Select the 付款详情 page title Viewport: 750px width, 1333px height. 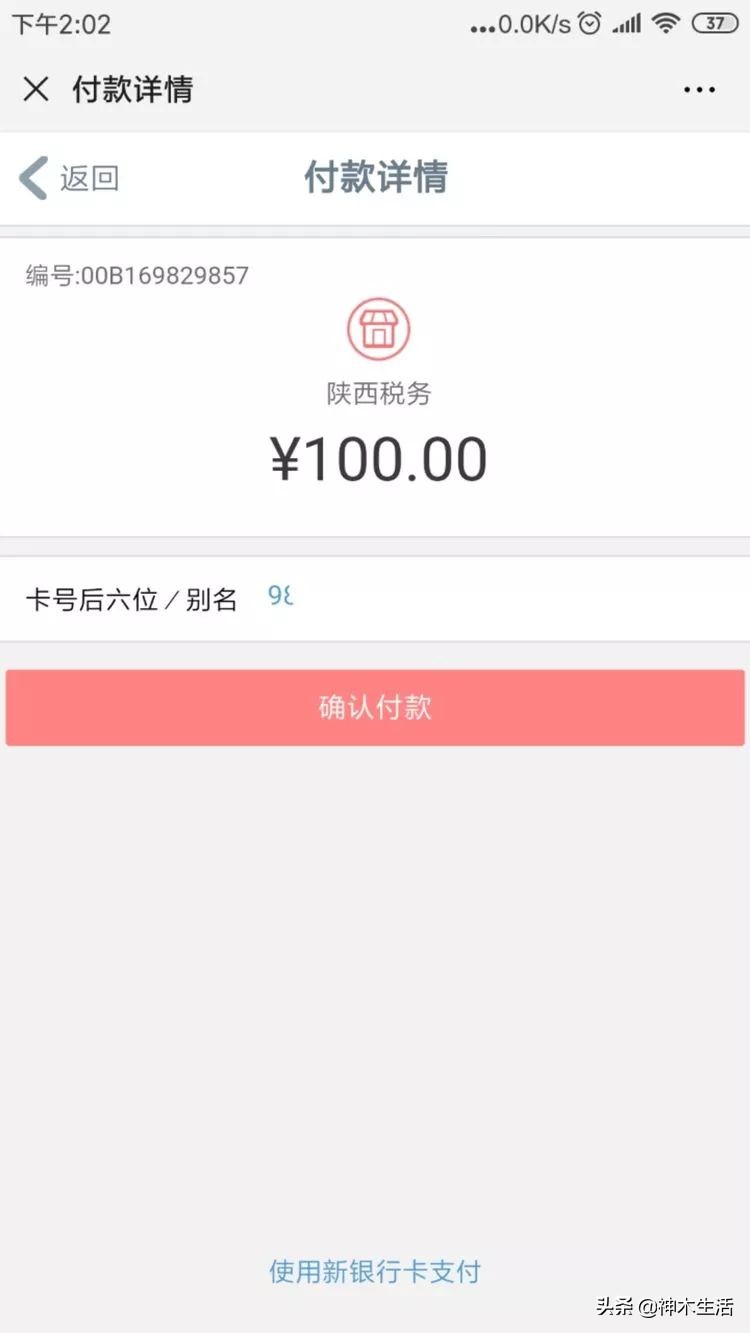pos(375,178)
